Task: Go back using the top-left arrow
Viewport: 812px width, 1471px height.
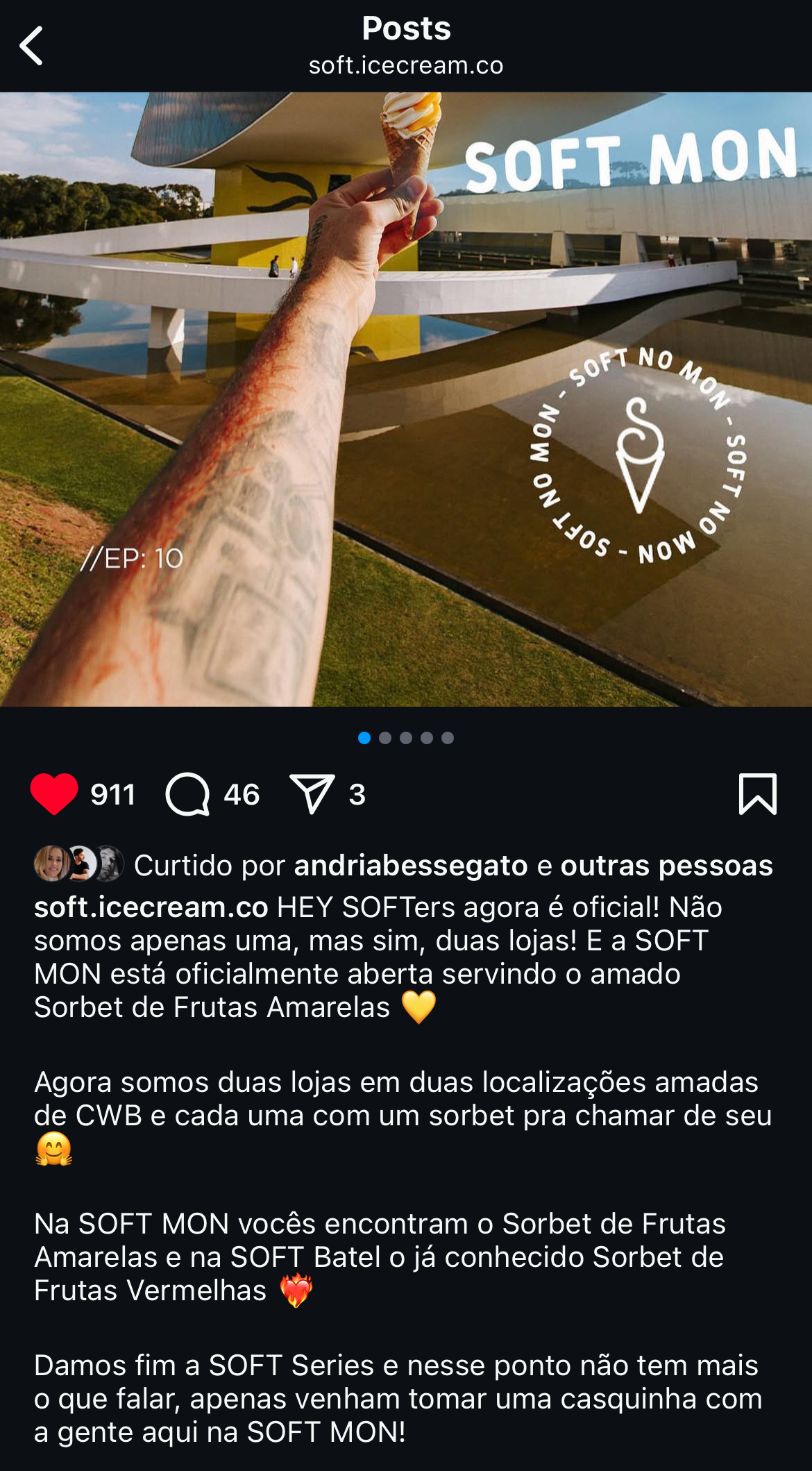Action: 32,46
